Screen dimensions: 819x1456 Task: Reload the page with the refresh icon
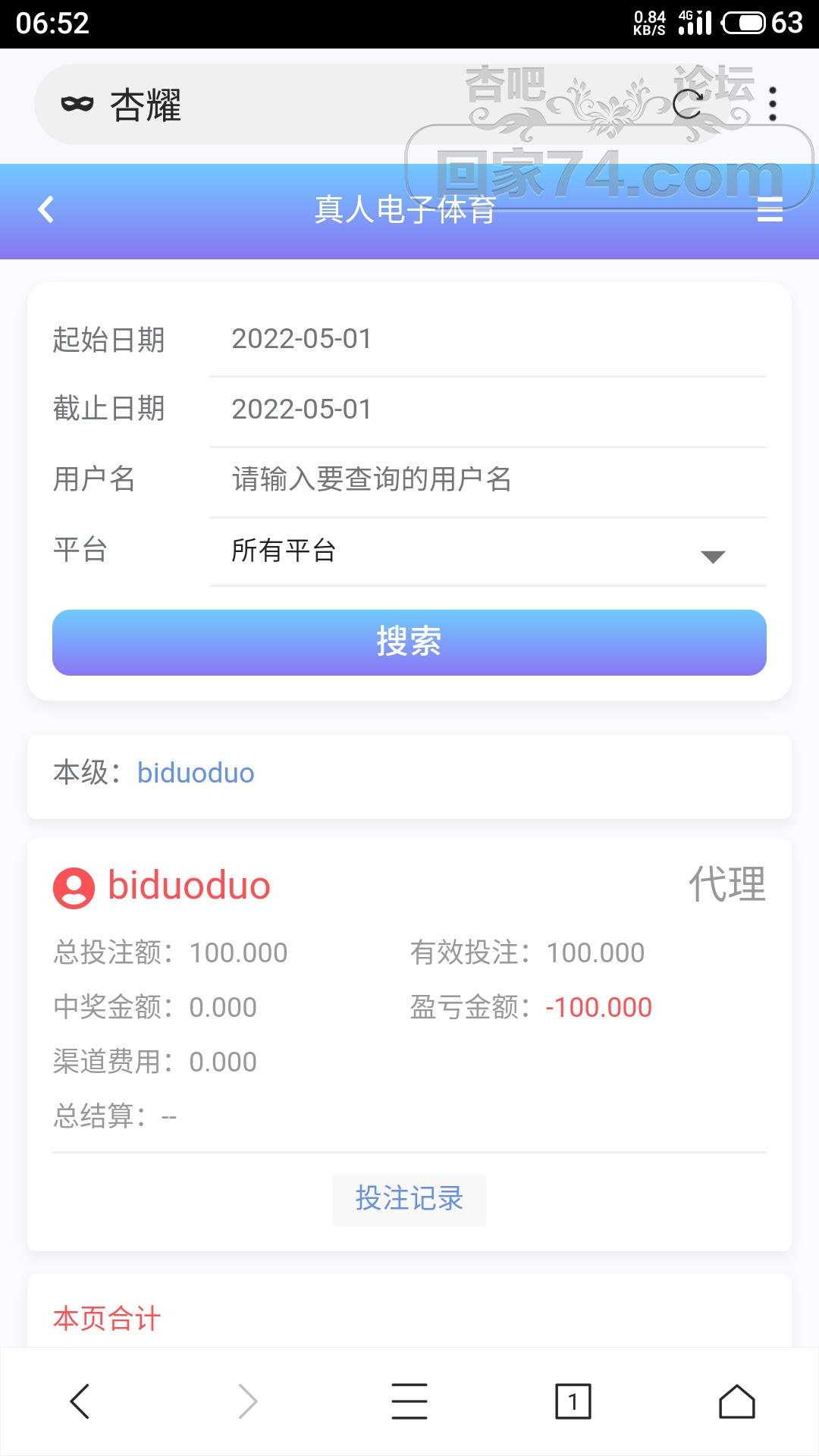[x=687, y=104]
